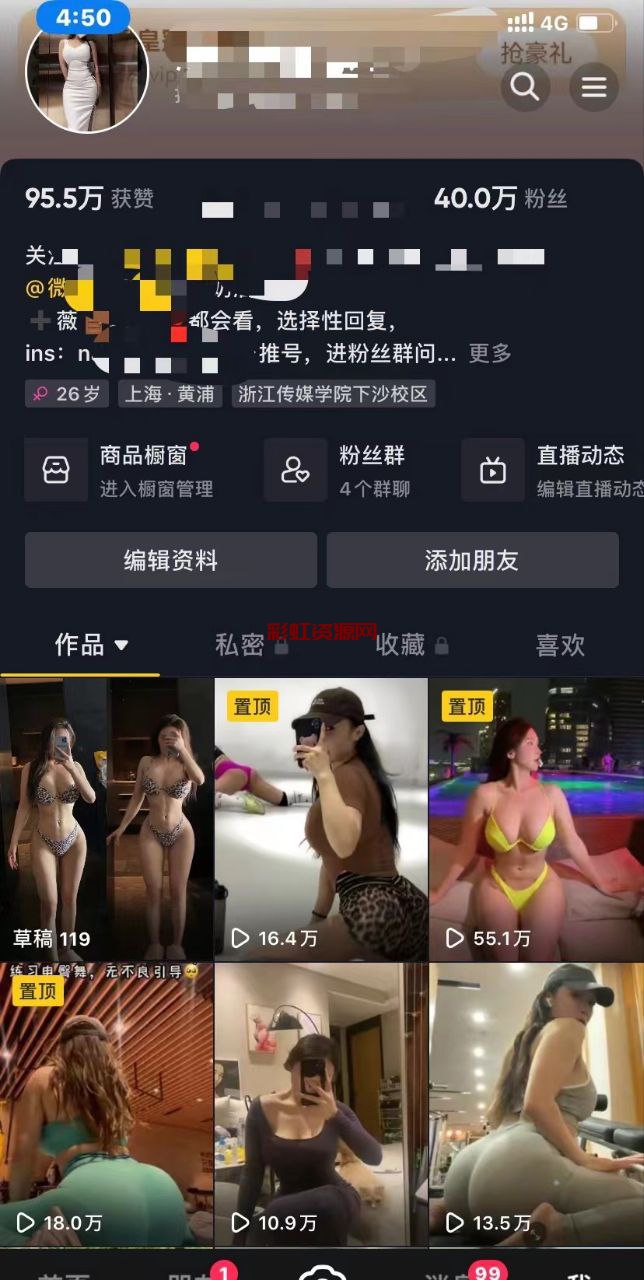The height and width of the screenshot is (1280, 644).
Task: Expand bio with 更多
Action: [x=490, y=353]
